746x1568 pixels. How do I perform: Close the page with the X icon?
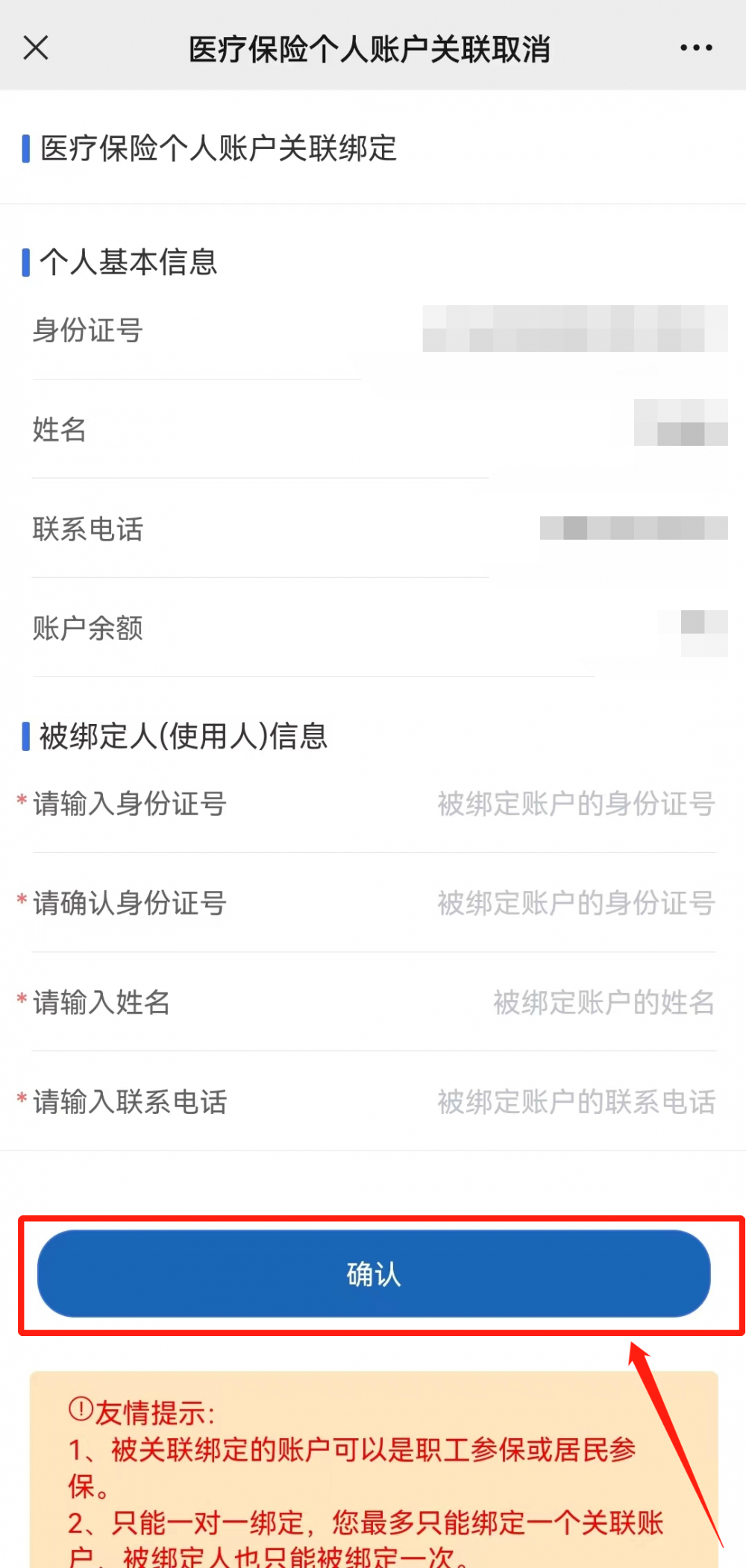click(36, 48)
